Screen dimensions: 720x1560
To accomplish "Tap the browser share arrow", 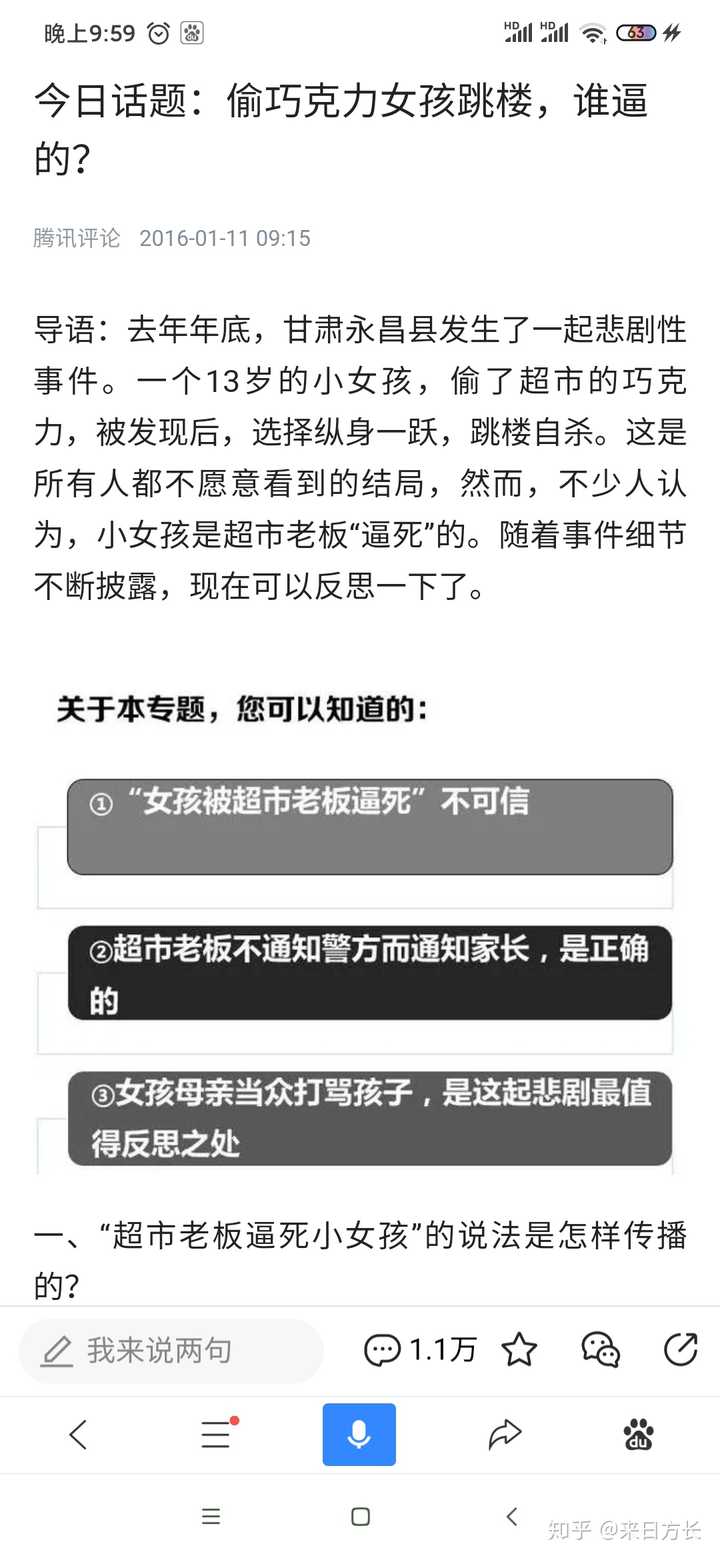I will click(x=504, y=1435).
